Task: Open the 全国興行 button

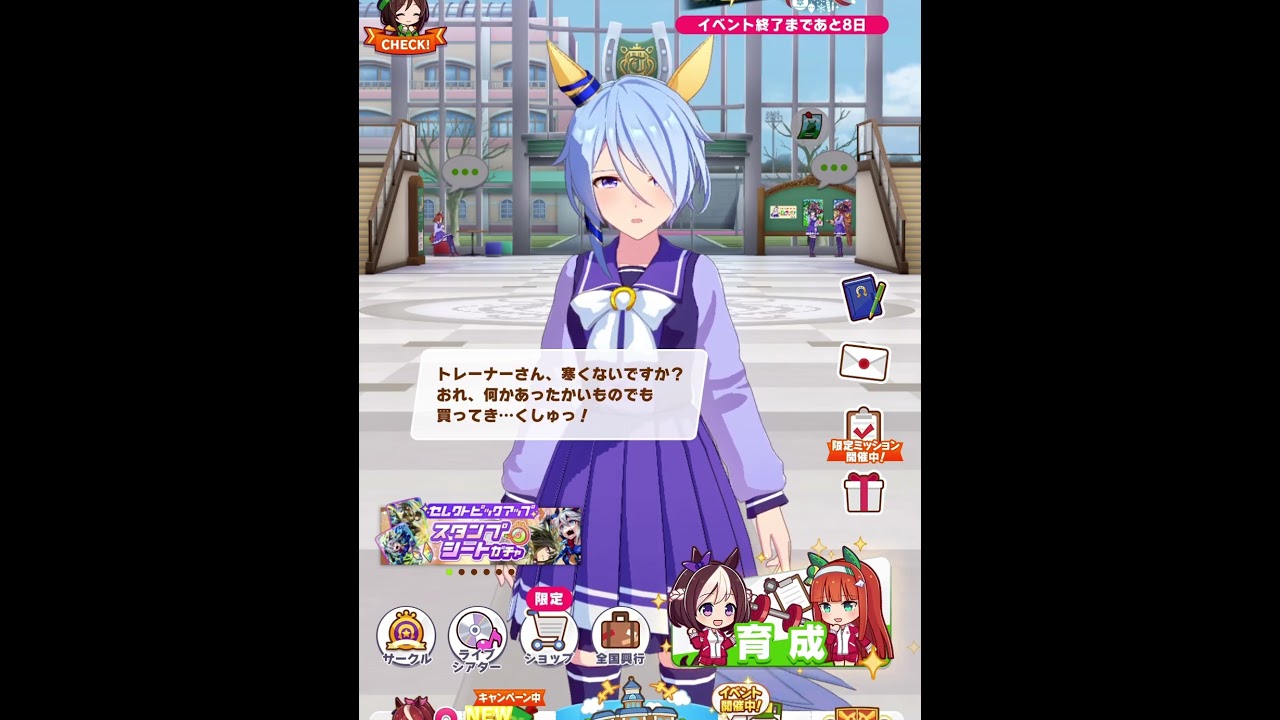Action: (x=620, y=636)
